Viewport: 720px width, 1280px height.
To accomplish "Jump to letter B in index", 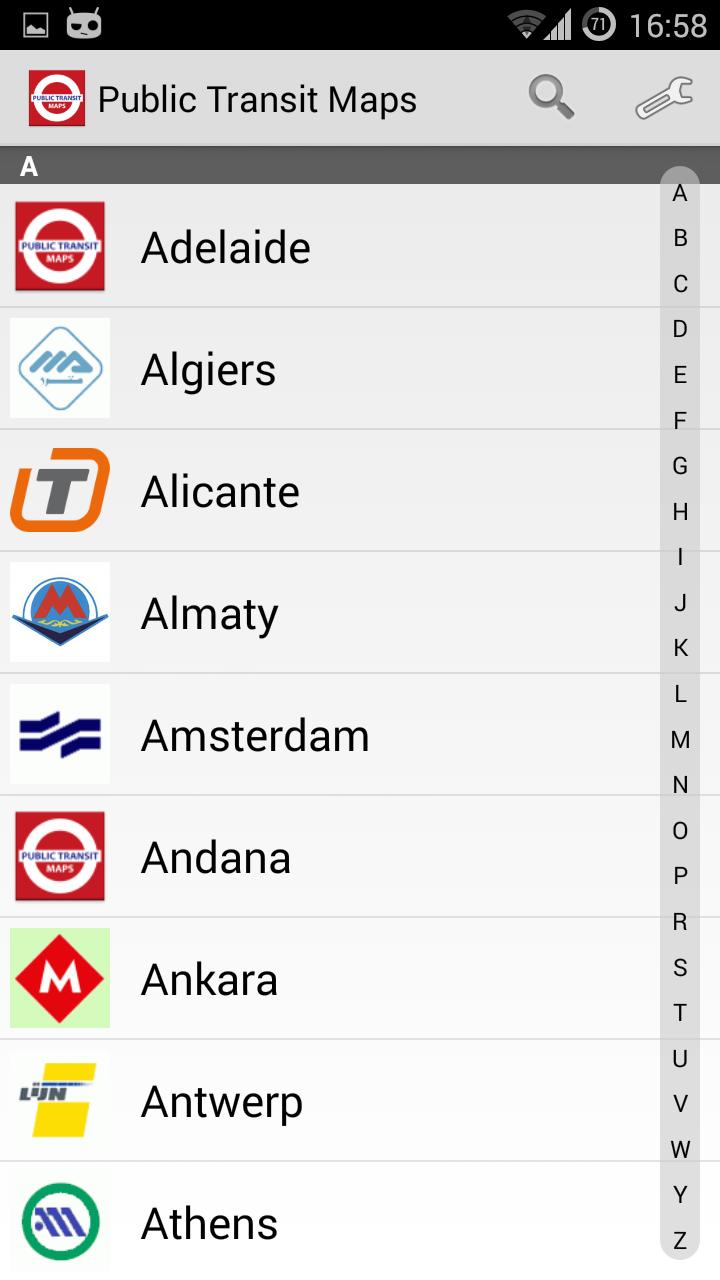I will click(x=680, y=238).
